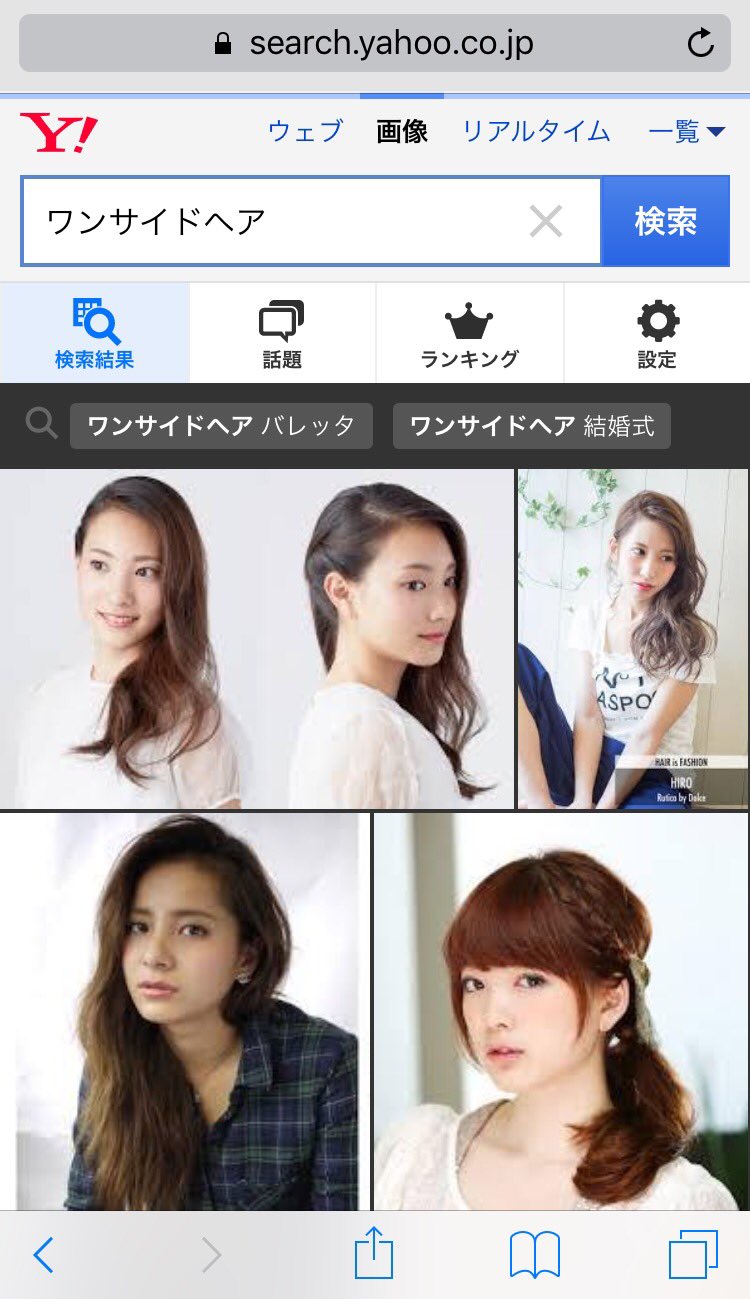The image size is (750, 1299).
Task: Go back to the previous page
Action: (x=43, y=1254)
